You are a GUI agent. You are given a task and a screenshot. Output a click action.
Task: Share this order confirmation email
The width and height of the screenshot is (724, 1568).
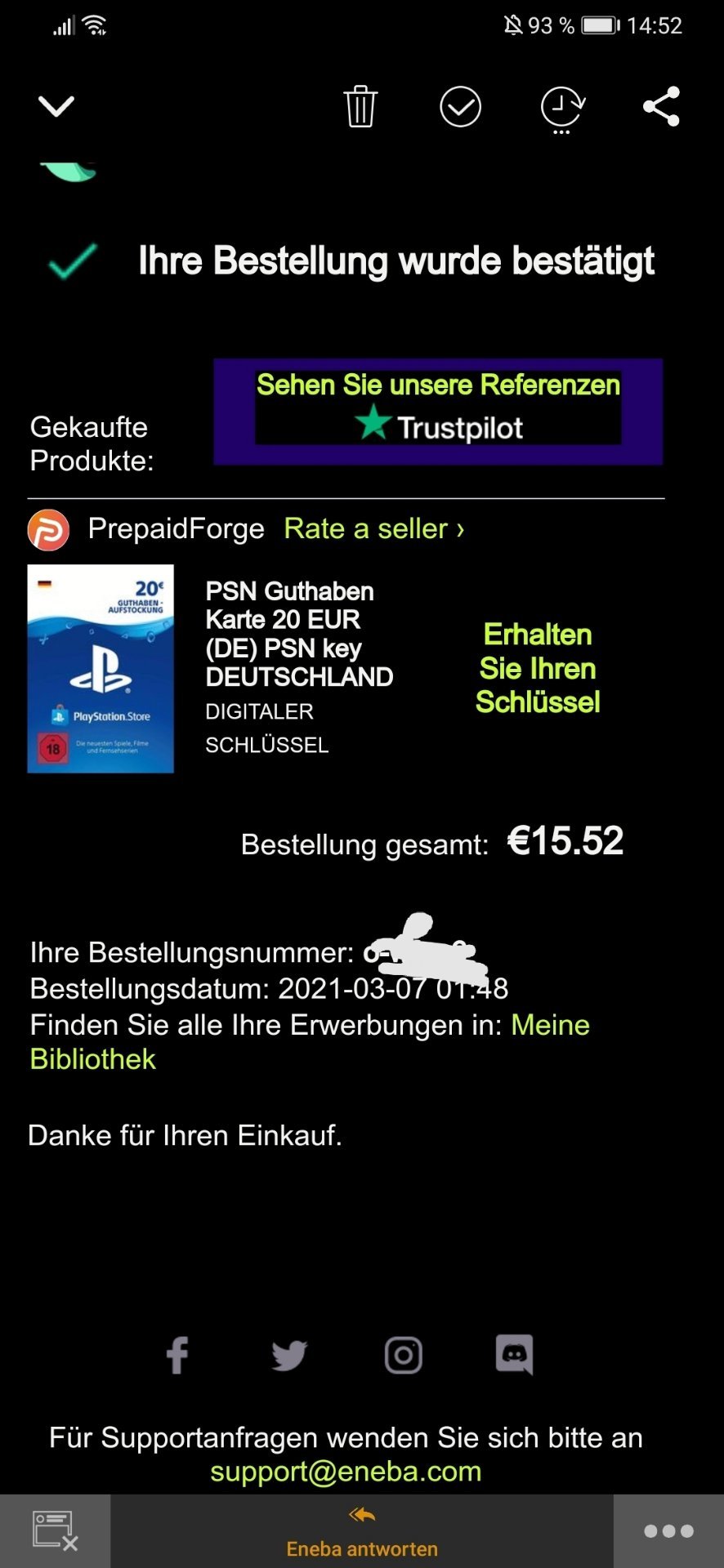click(661, 107)
